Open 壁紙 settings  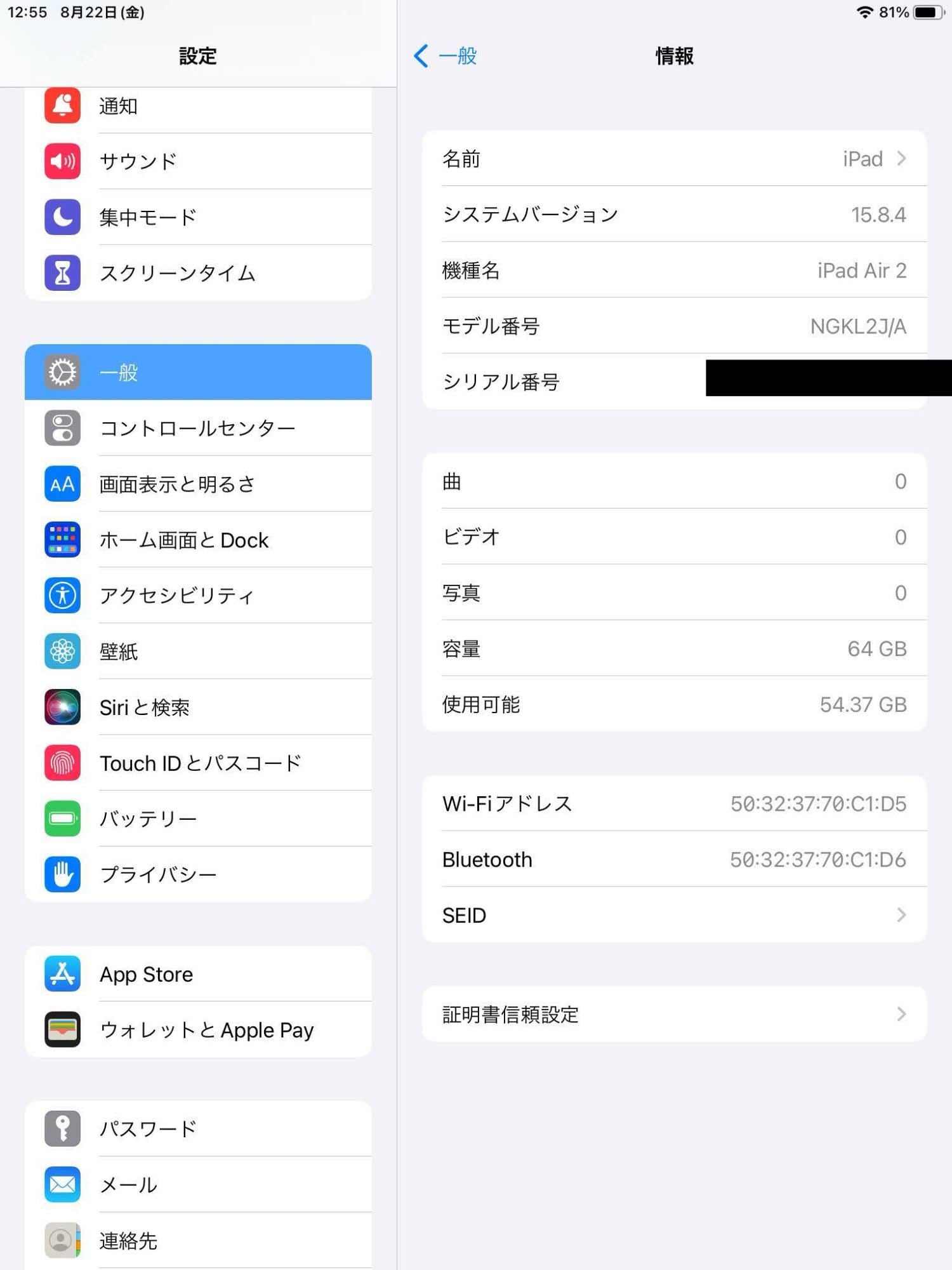198,652
